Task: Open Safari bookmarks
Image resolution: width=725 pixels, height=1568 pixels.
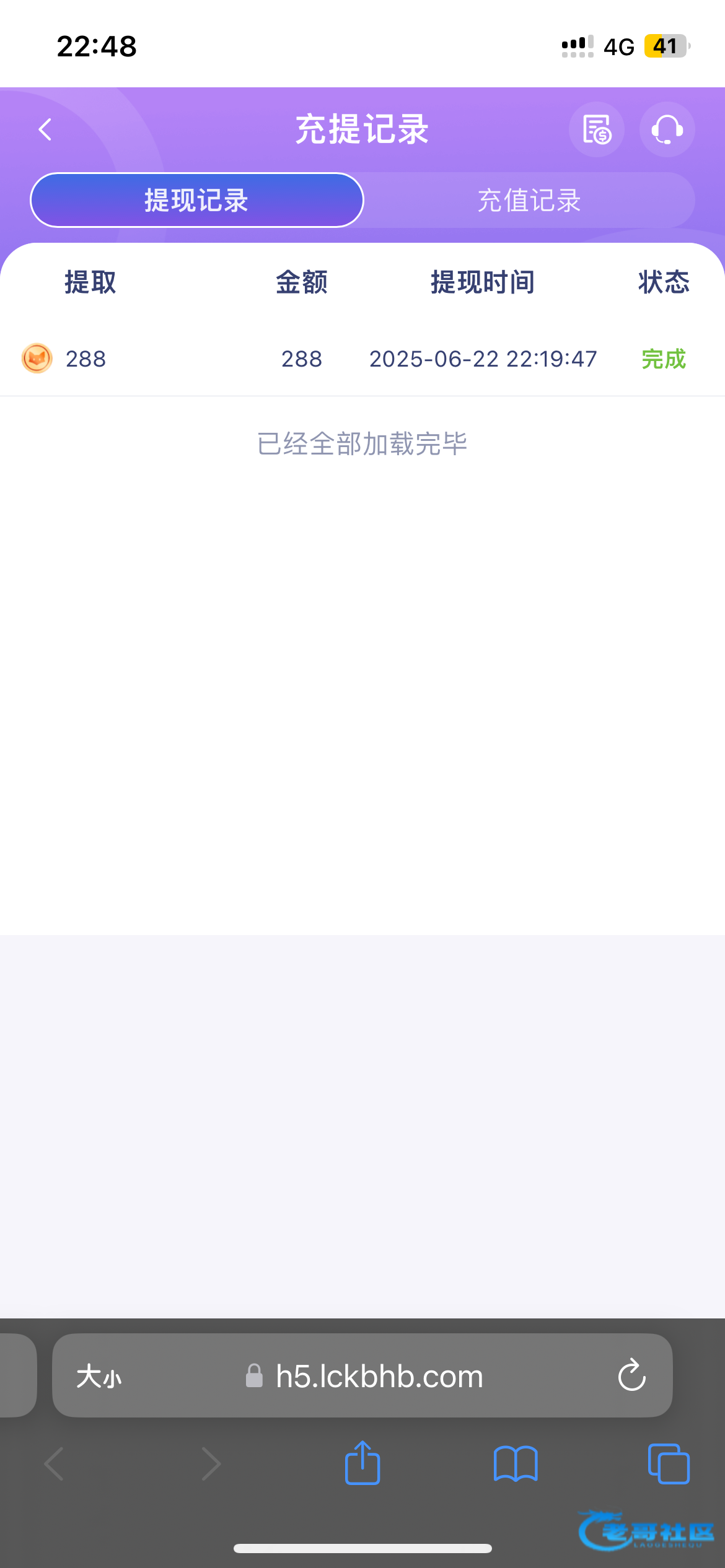Action: (x=516, y=1464)
